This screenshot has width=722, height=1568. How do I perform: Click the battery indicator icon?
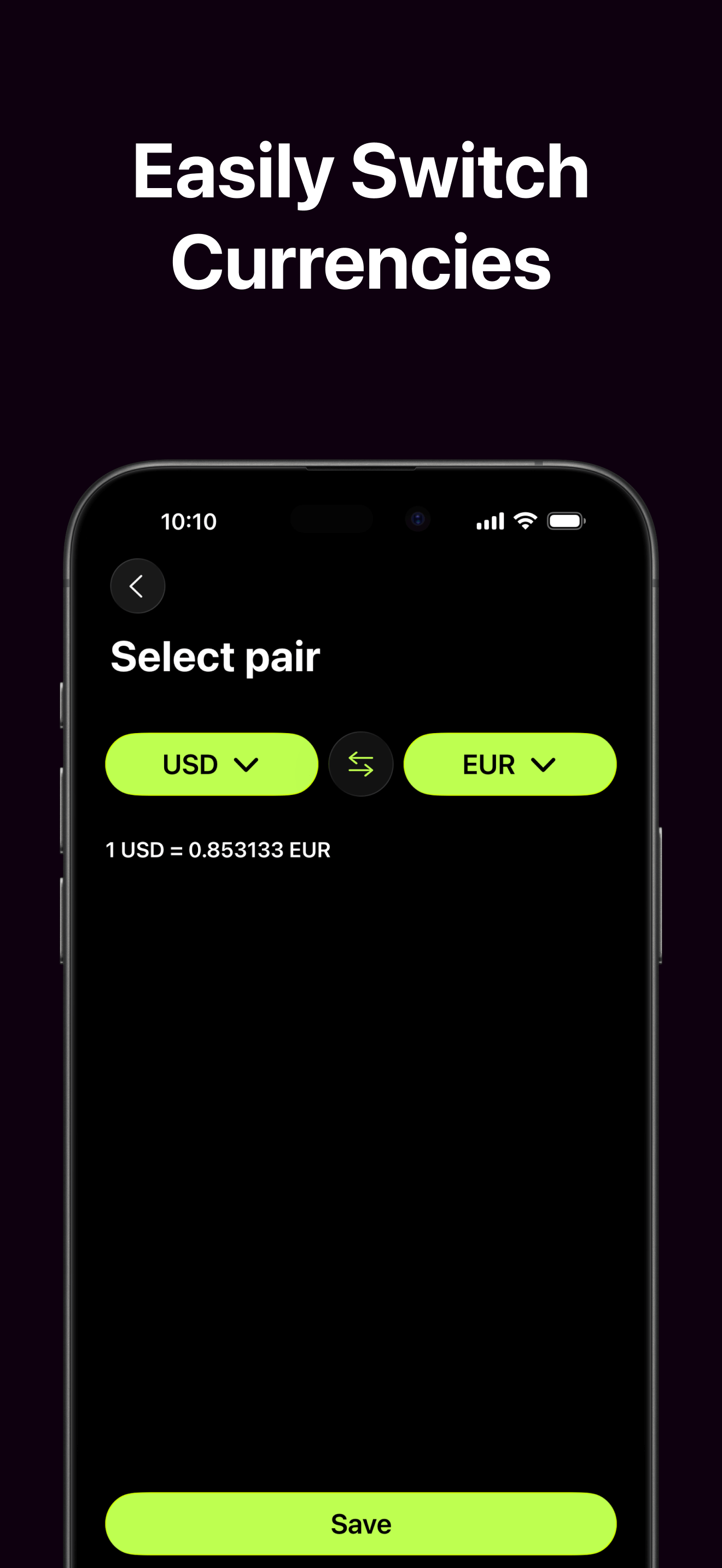pos(566,520)
